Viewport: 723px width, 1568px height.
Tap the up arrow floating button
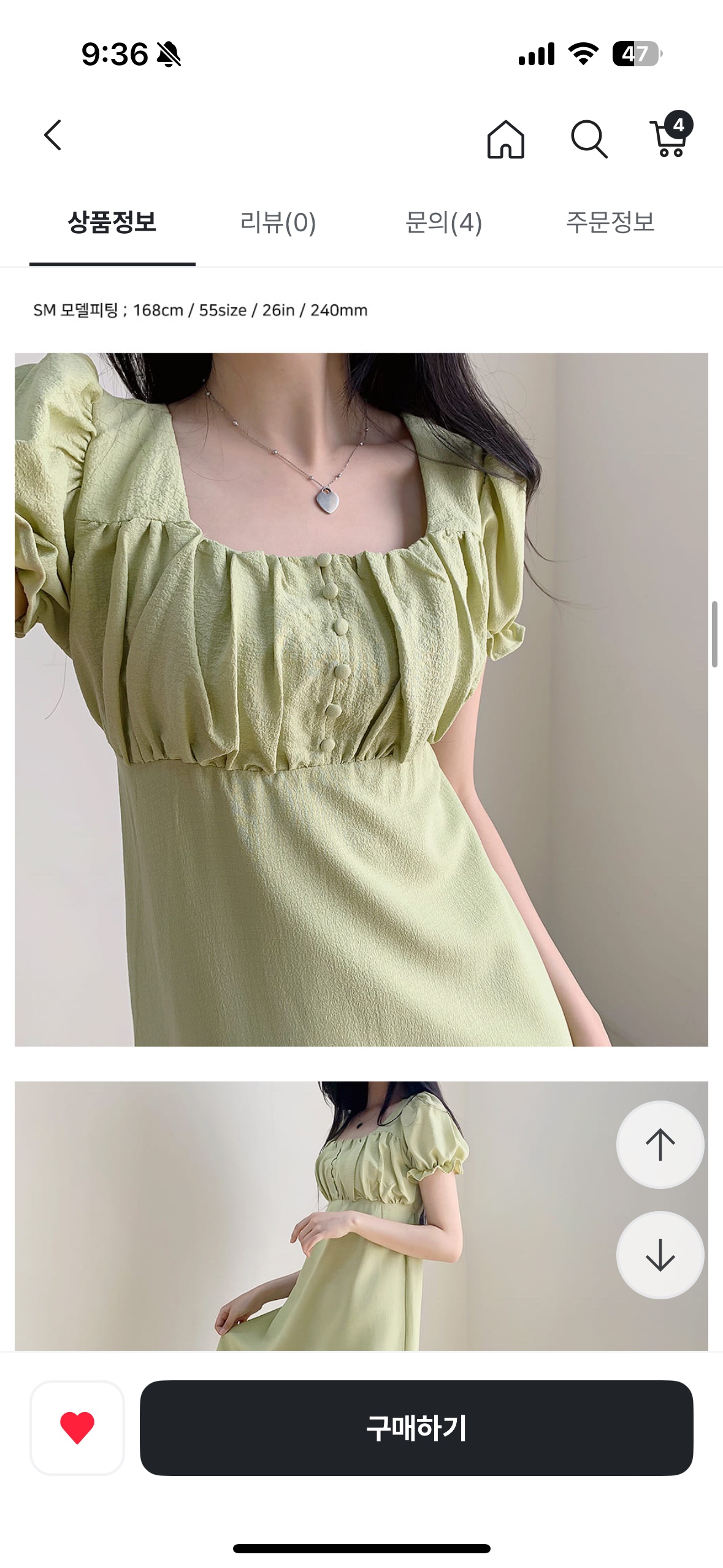pyautogui.click(x=660, y=1145)
